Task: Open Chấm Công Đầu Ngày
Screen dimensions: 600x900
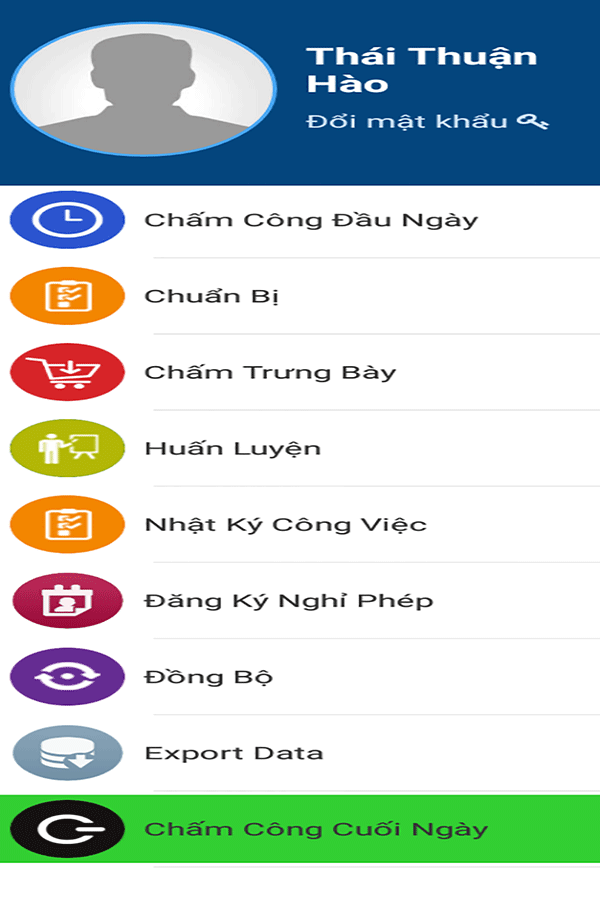Action: point(310,220)
